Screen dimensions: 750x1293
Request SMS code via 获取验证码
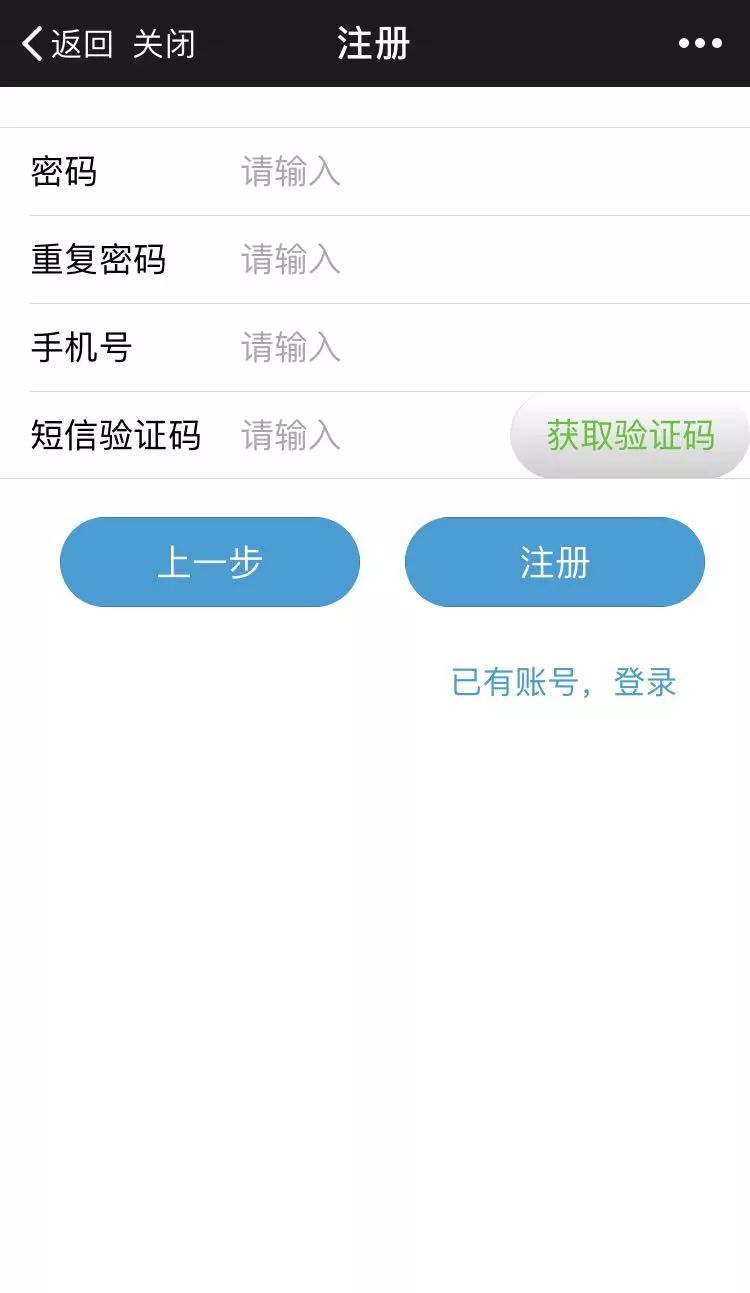(x=630, y=436)
